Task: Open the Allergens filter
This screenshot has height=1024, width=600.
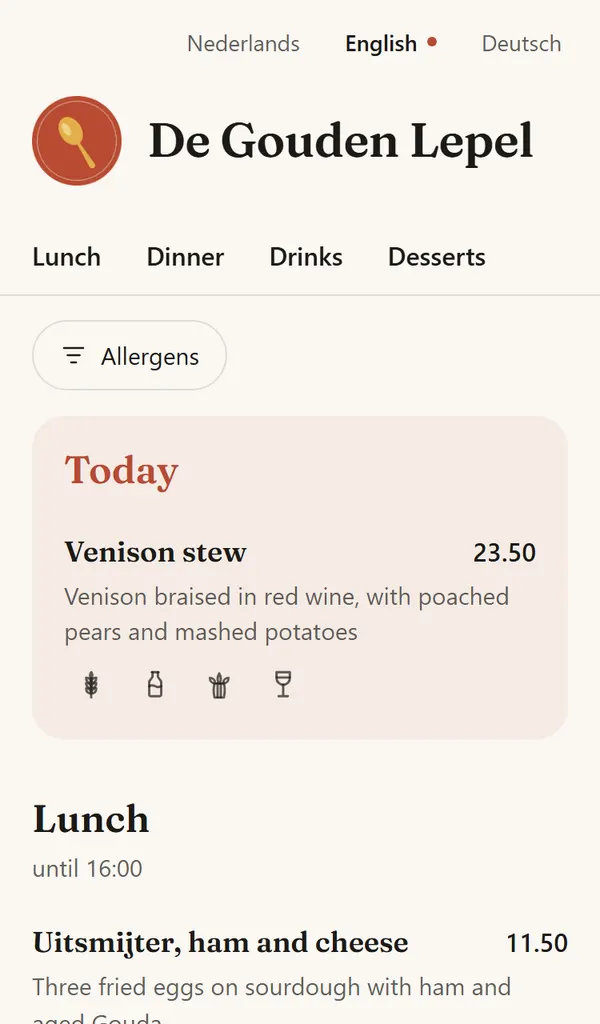Action: tap(129, 355)
